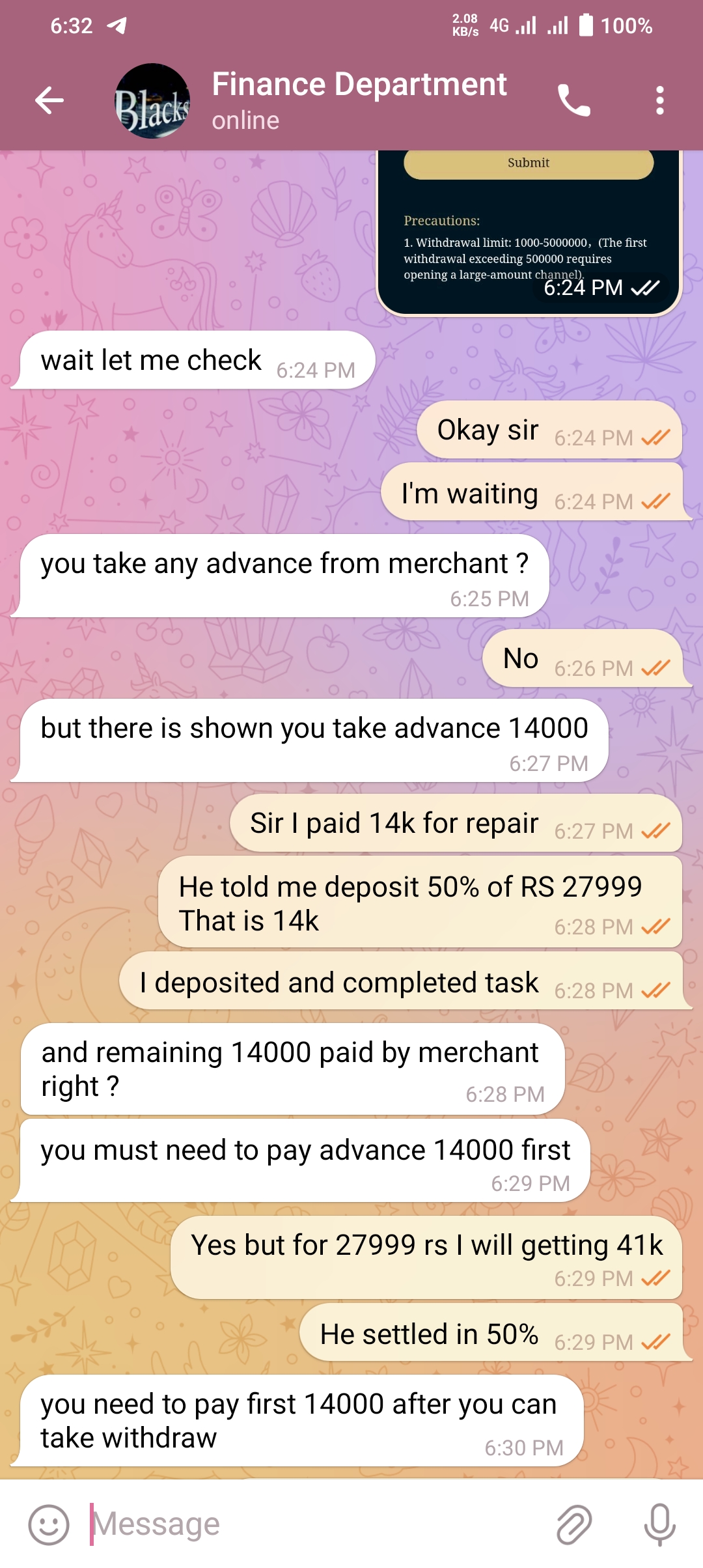703x1568 pixels.
Task: Start a voice call with Finance Department
Action: tap(573, 100)
